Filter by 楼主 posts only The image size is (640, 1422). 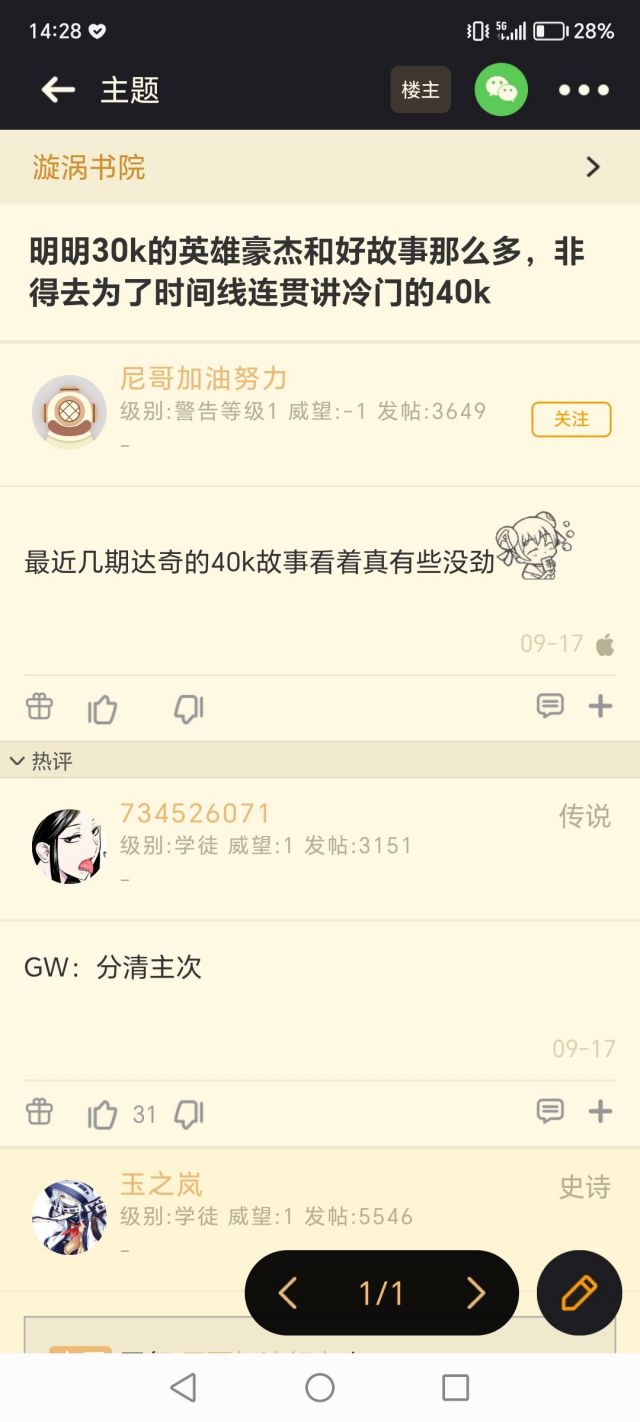tap(420, 90)
